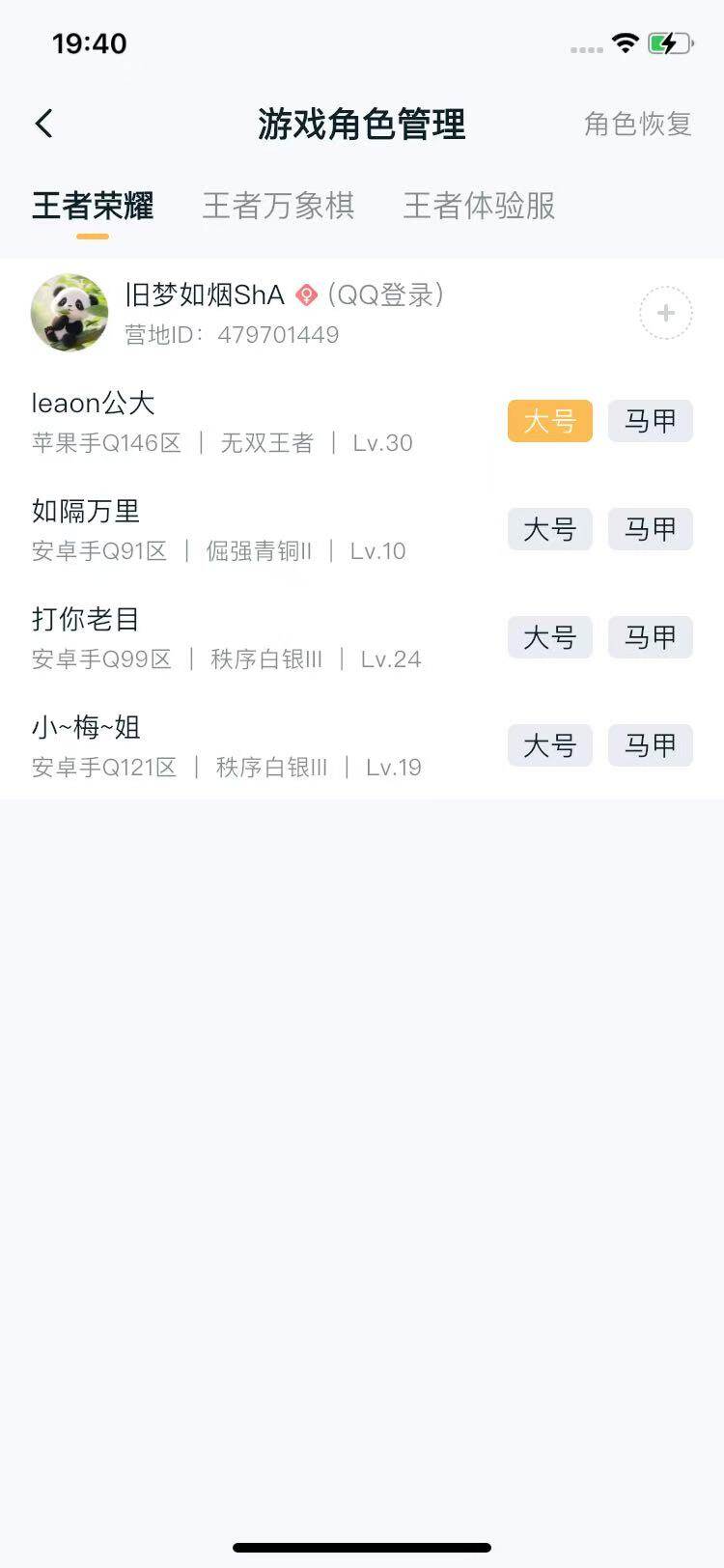The image size is (724, 1568).
Task: Toggle 大号 for the role 如隔万里
Action: pos(549,529)
